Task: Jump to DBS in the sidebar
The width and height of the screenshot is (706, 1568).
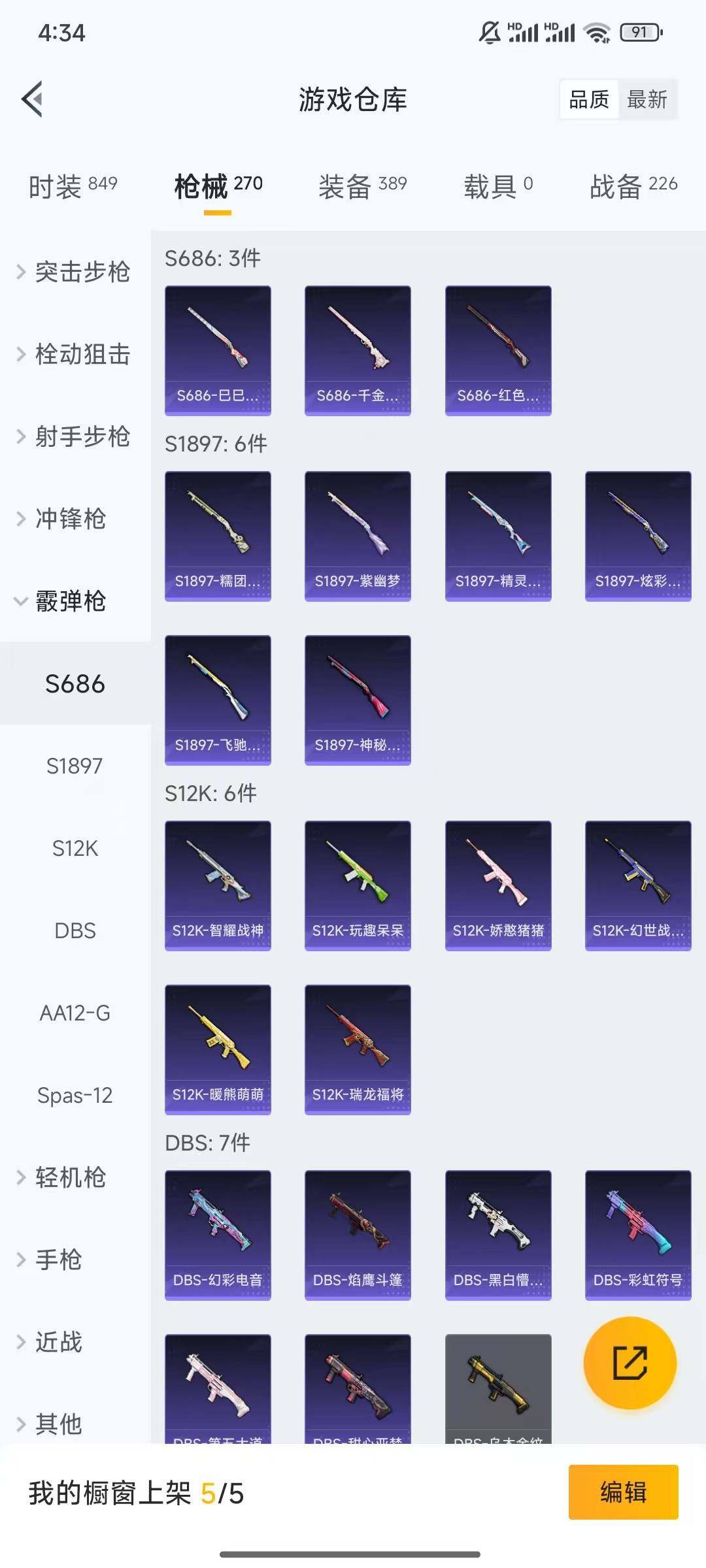Action: 75,930
